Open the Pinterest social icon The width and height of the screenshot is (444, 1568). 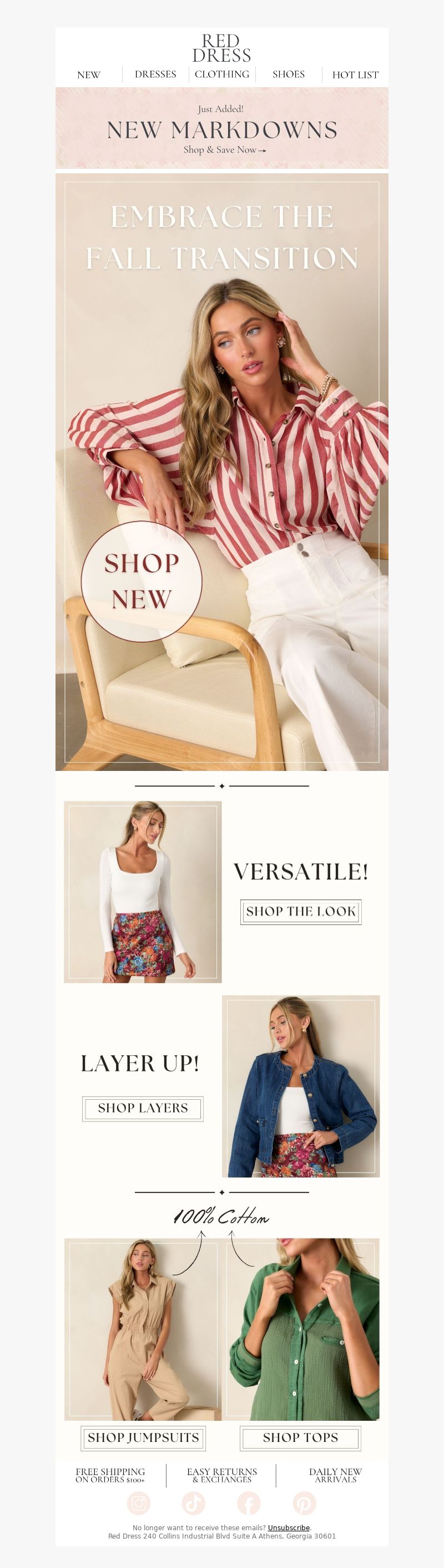pos(304,1503)
